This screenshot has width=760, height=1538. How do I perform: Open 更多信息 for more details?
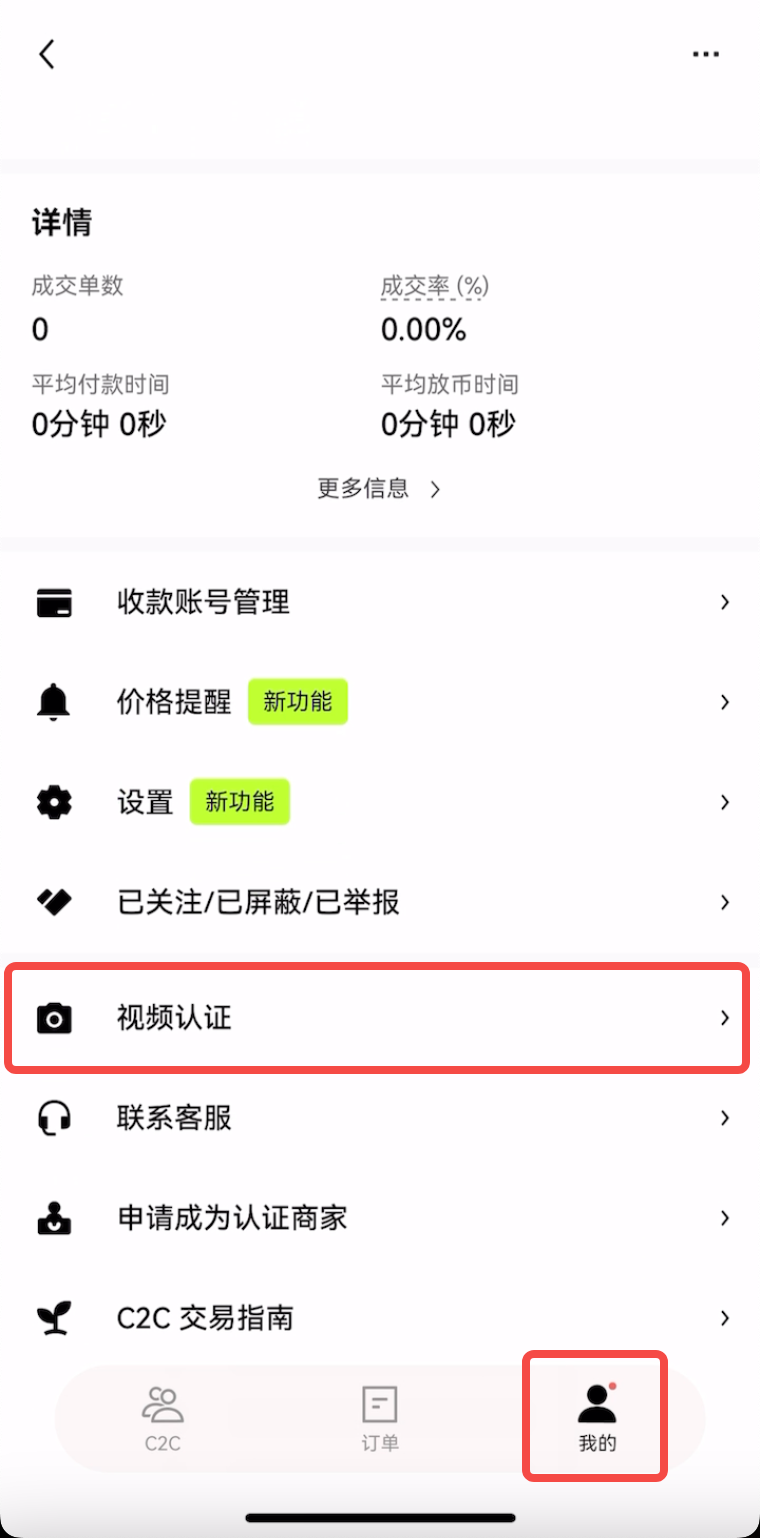click(379, 489)
